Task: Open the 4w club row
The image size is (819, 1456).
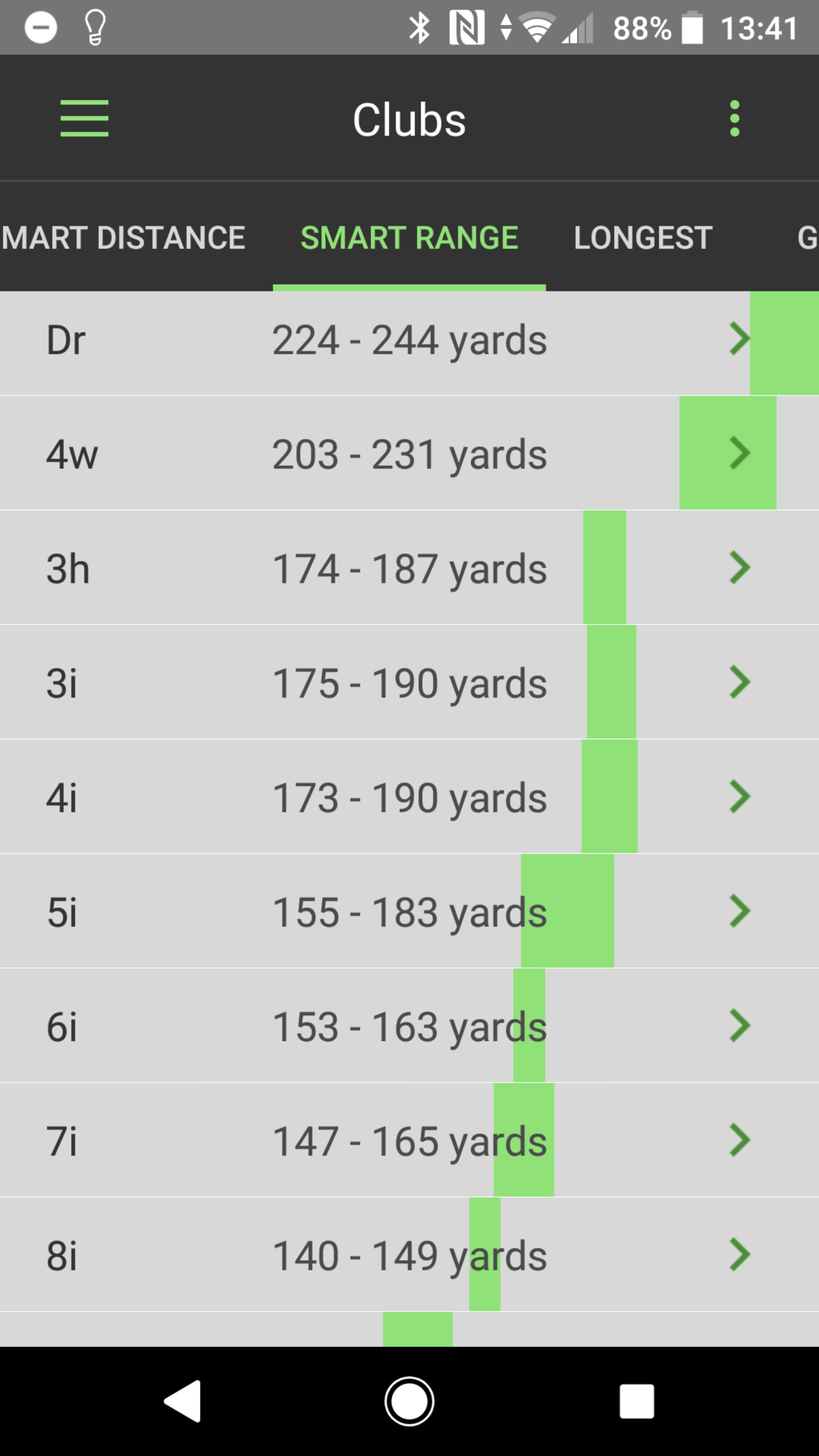Action: (x=409, y=454)
